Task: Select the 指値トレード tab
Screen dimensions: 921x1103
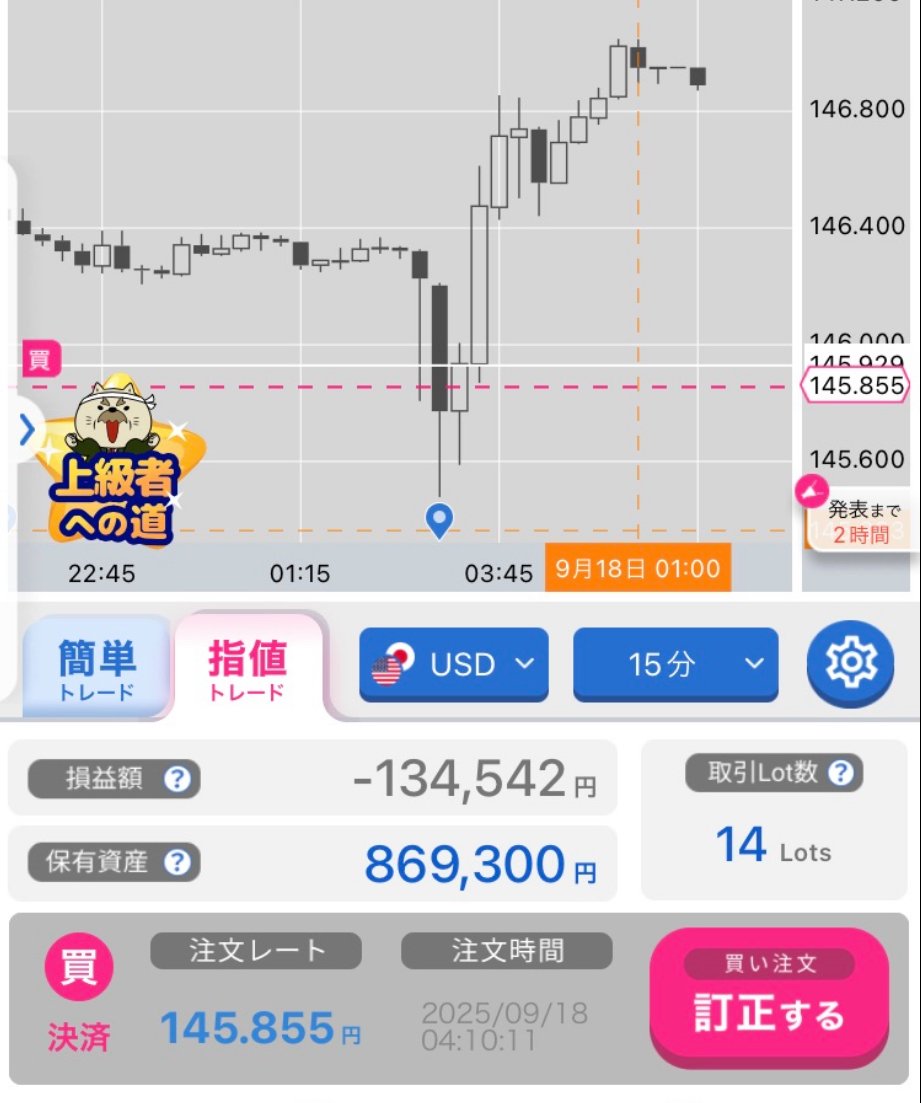Action: tap(248, 667)
